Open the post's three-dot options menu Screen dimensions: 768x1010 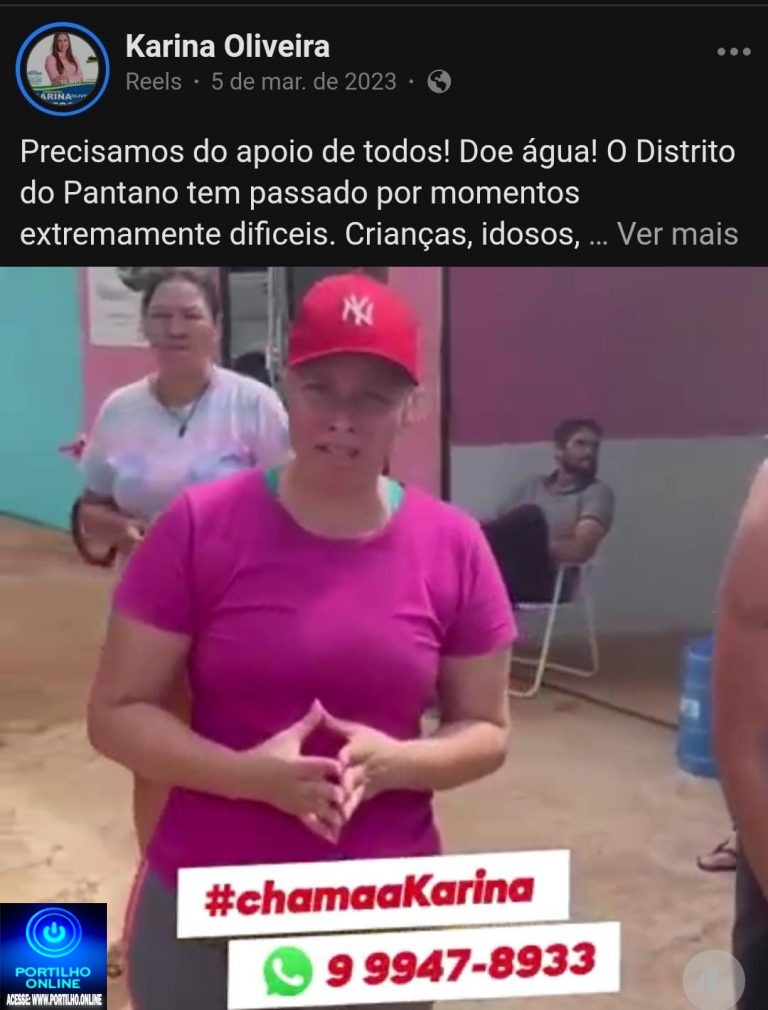coord(733,52)
